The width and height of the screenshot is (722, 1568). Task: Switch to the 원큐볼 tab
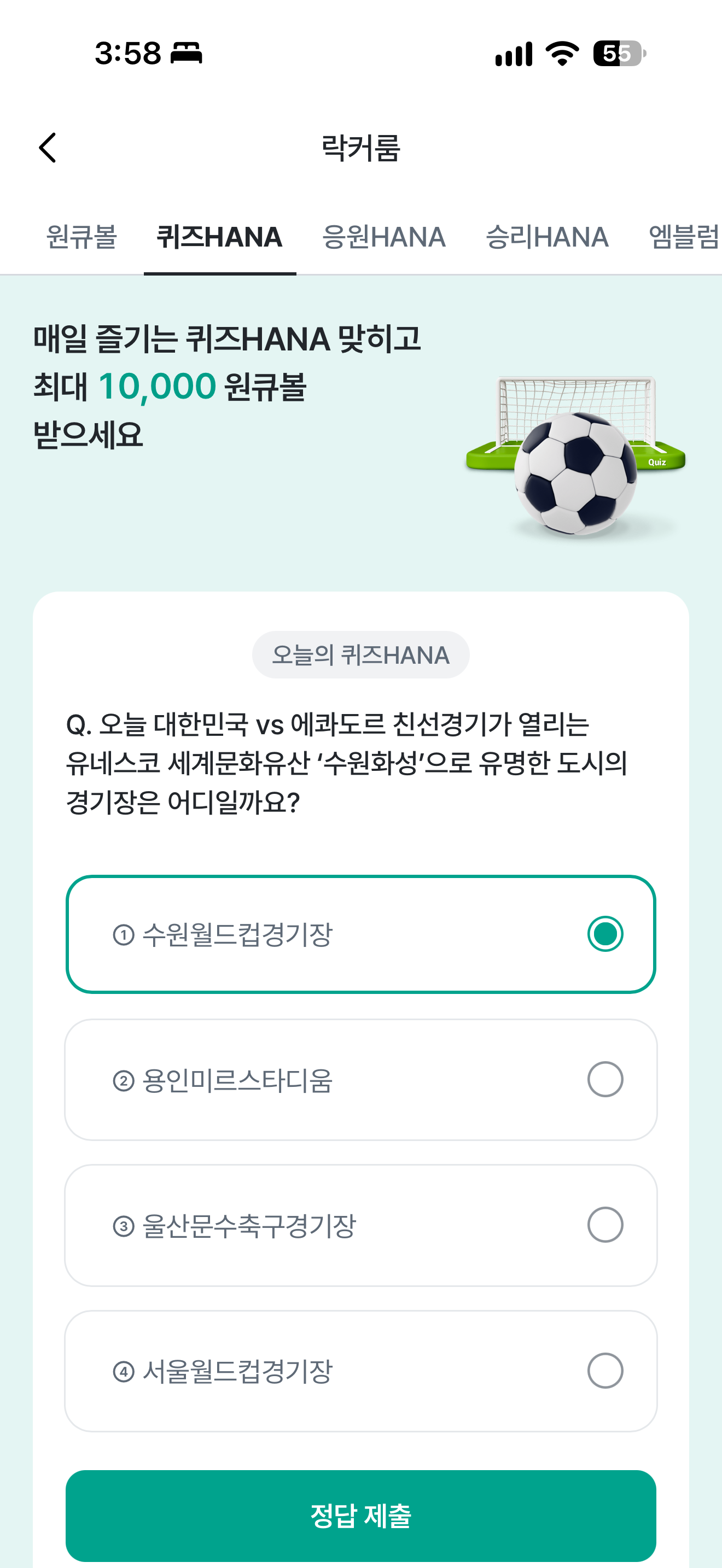(81, 237)
